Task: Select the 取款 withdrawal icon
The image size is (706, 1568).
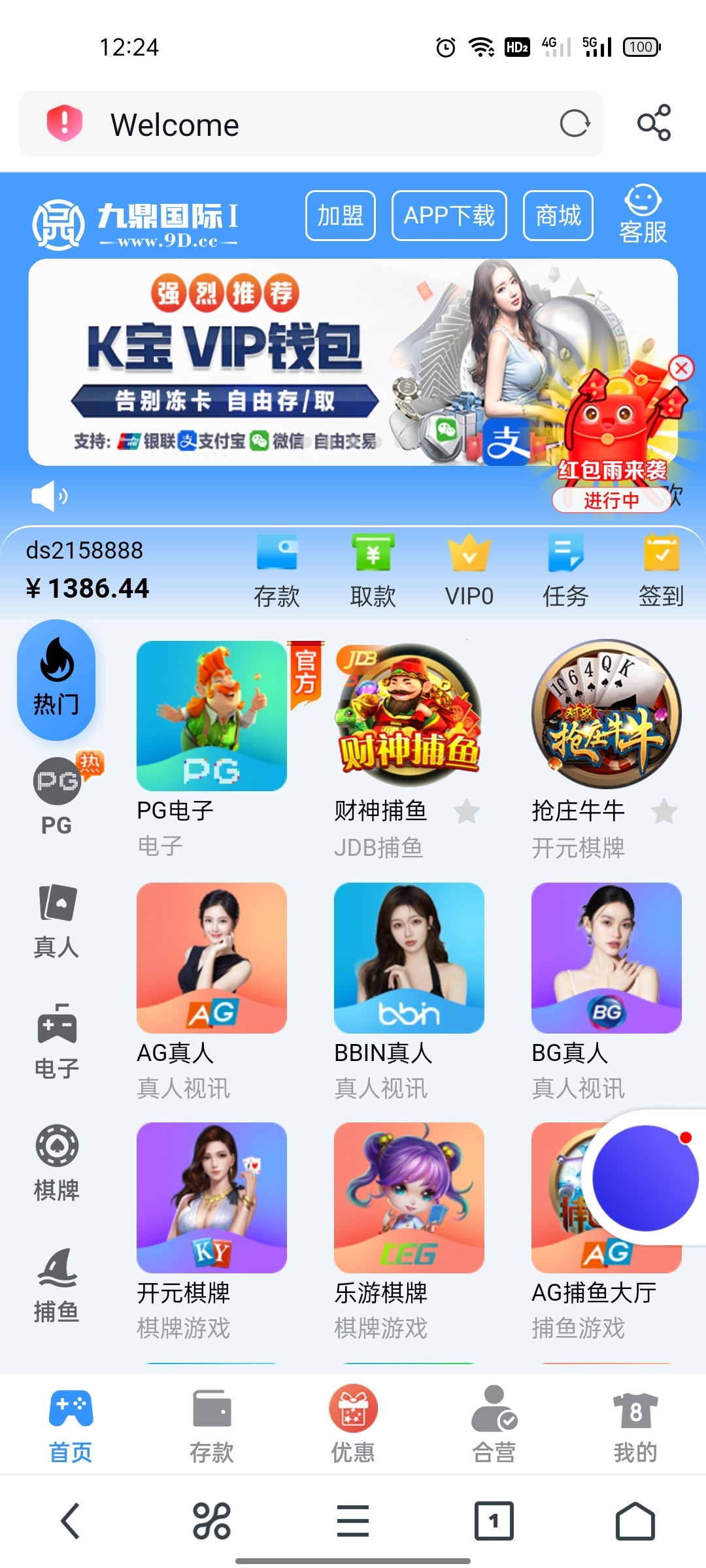Action: point(373,559)
